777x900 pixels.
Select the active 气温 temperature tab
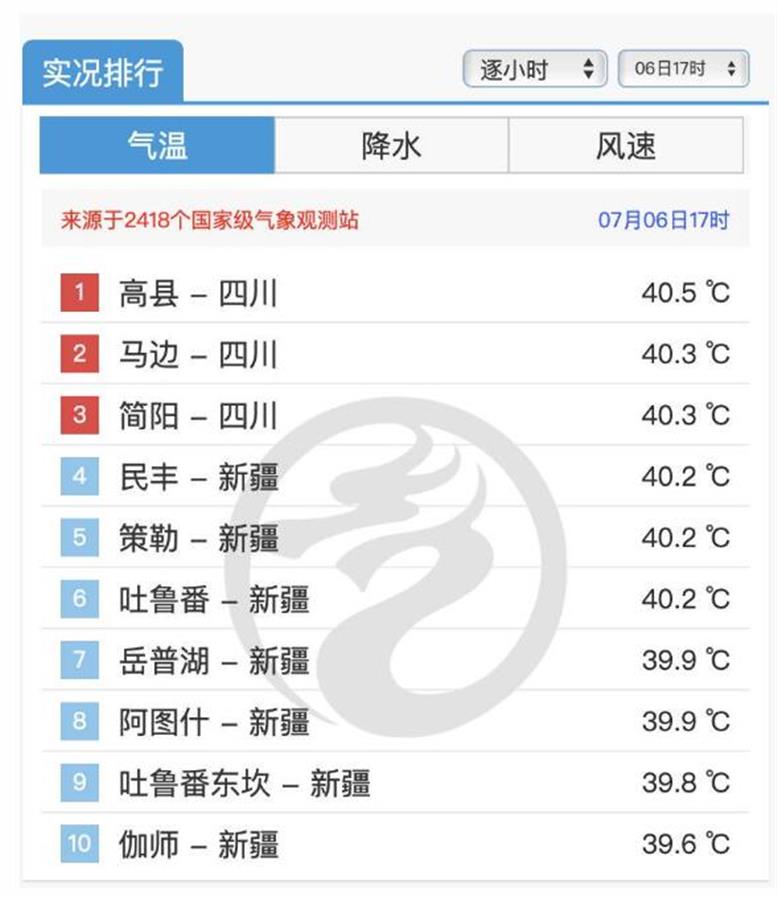[x=157, y=146]
